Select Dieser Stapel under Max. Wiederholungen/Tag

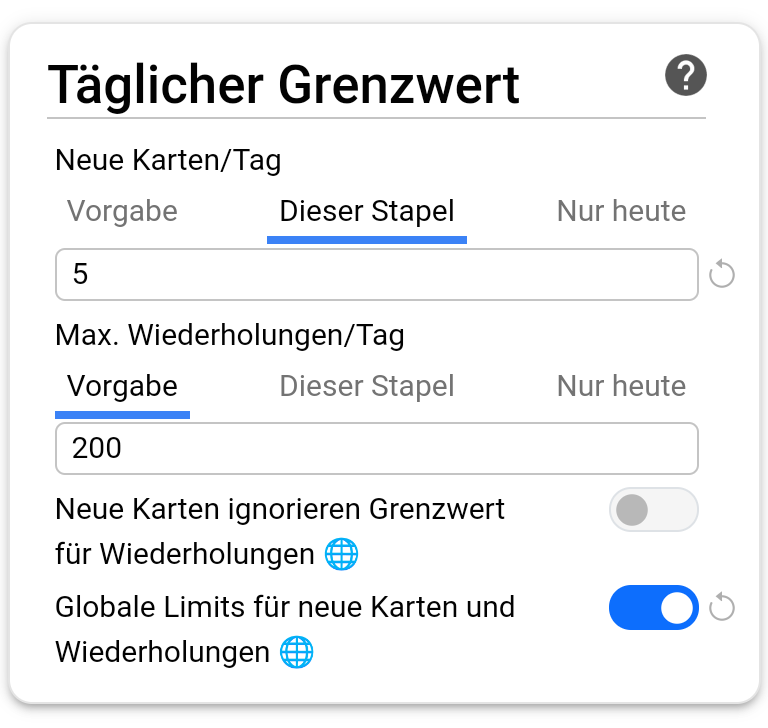point(366,387)
